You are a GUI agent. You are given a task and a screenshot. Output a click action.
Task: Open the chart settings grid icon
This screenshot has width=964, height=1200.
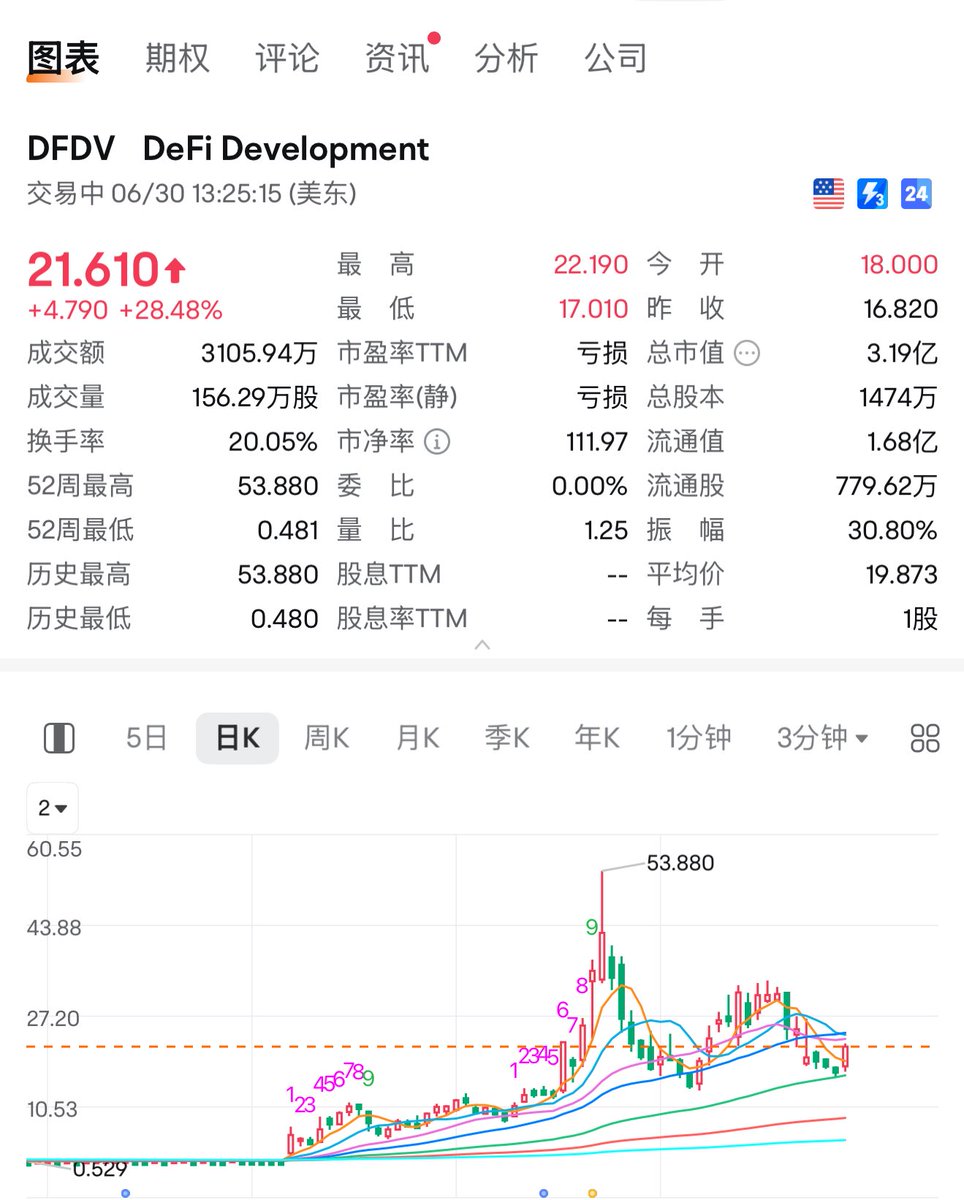click(x=925, y=739)
